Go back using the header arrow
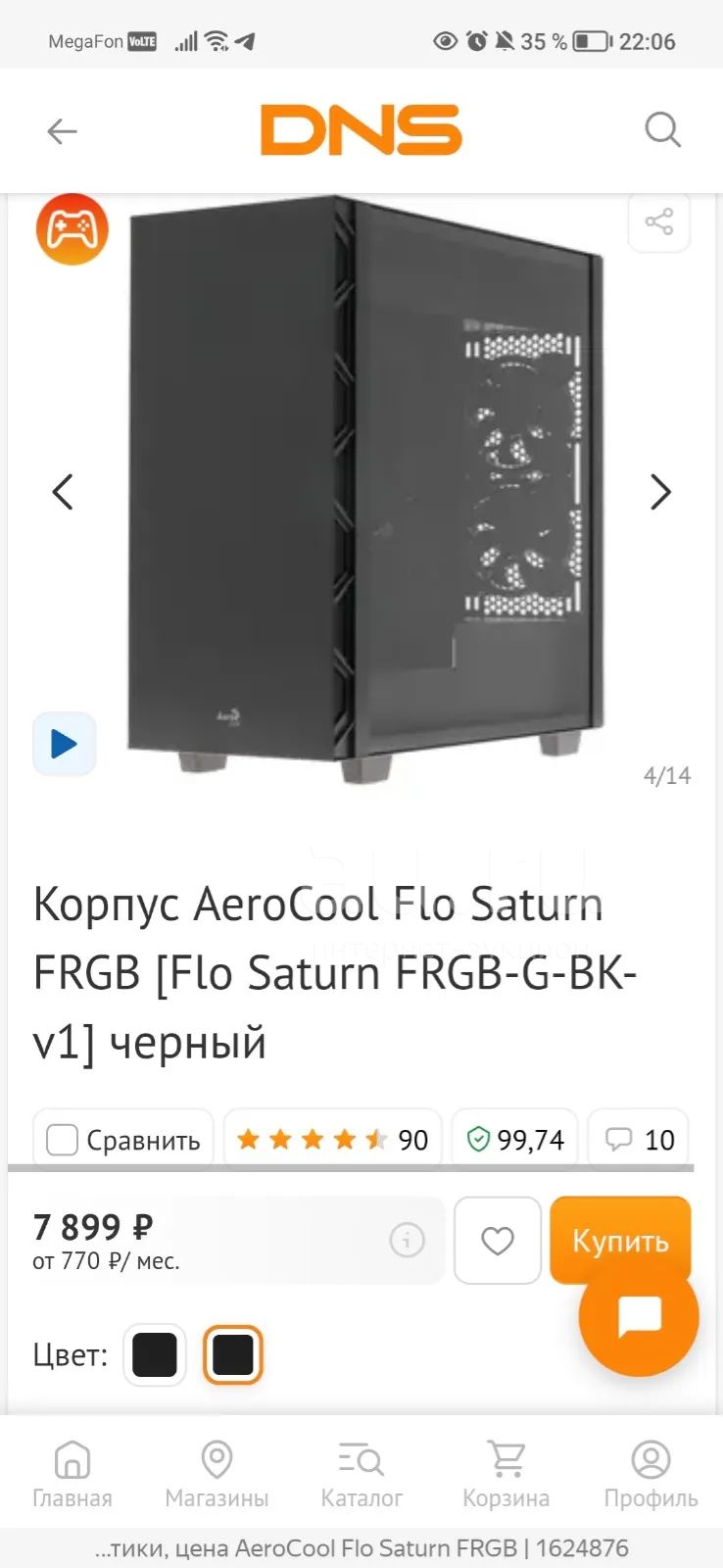The image size is (723, 1568). click(x=62, y=130)
